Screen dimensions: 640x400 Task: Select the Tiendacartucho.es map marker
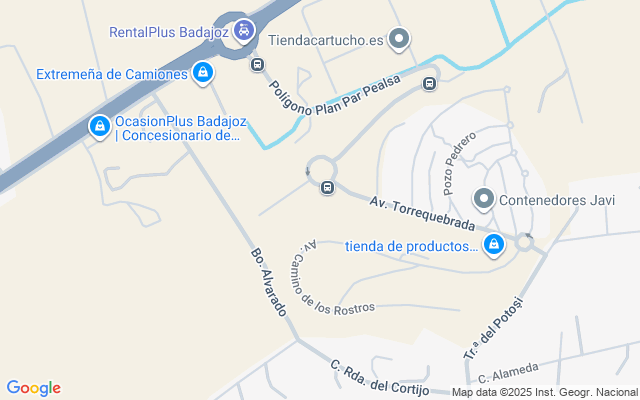pos(399,41)
